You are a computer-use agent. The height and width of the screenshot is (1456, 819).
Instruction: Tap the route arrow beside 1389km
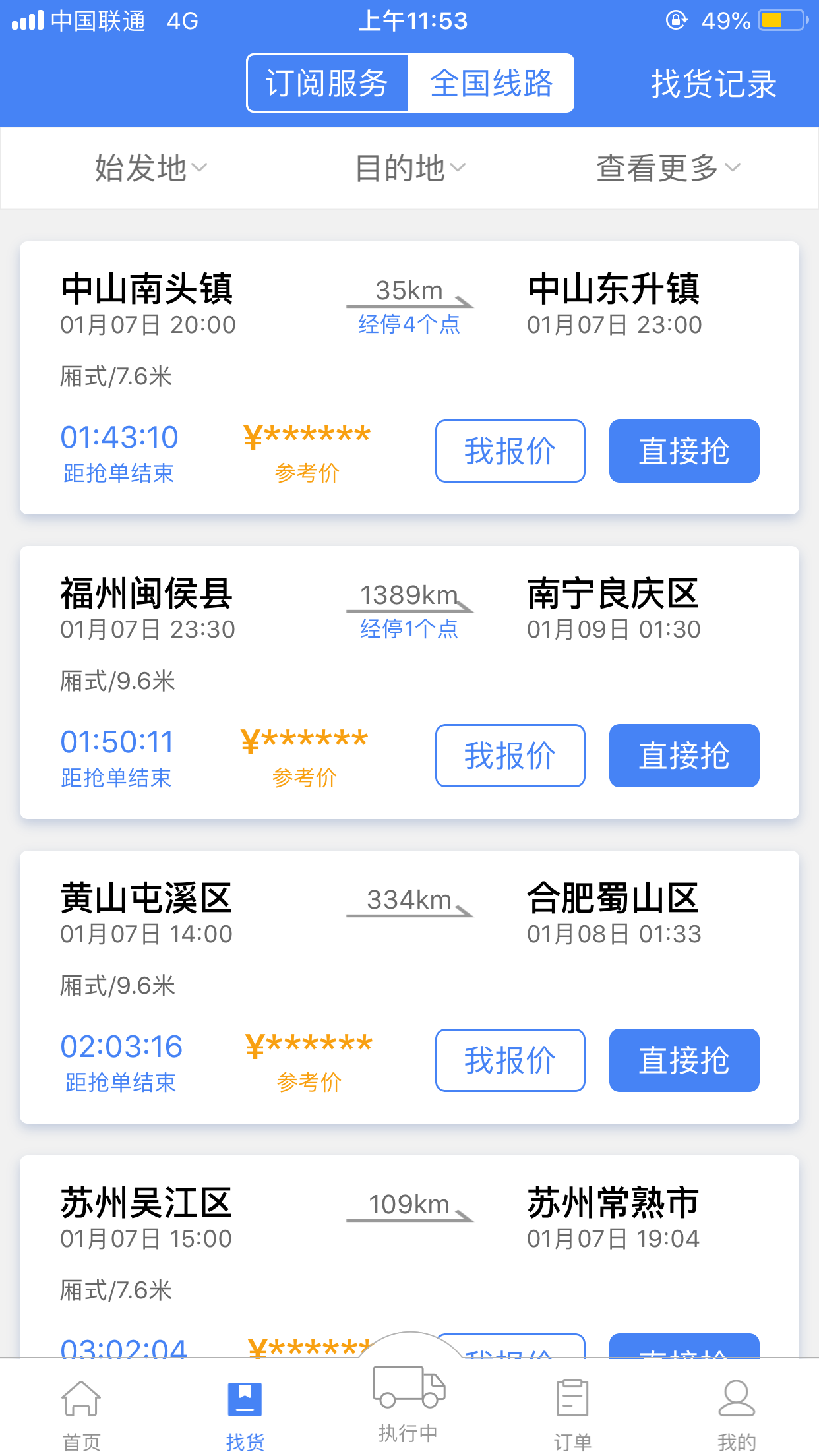(465, 607)
